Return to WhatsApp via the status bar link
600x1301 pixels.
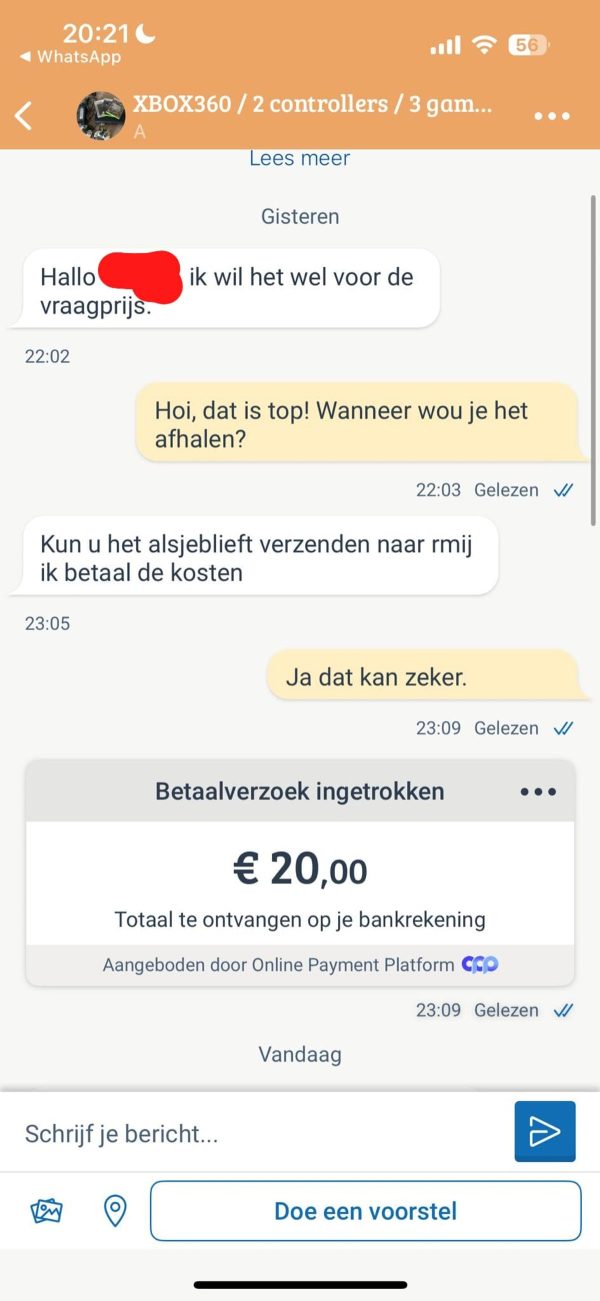70,57
